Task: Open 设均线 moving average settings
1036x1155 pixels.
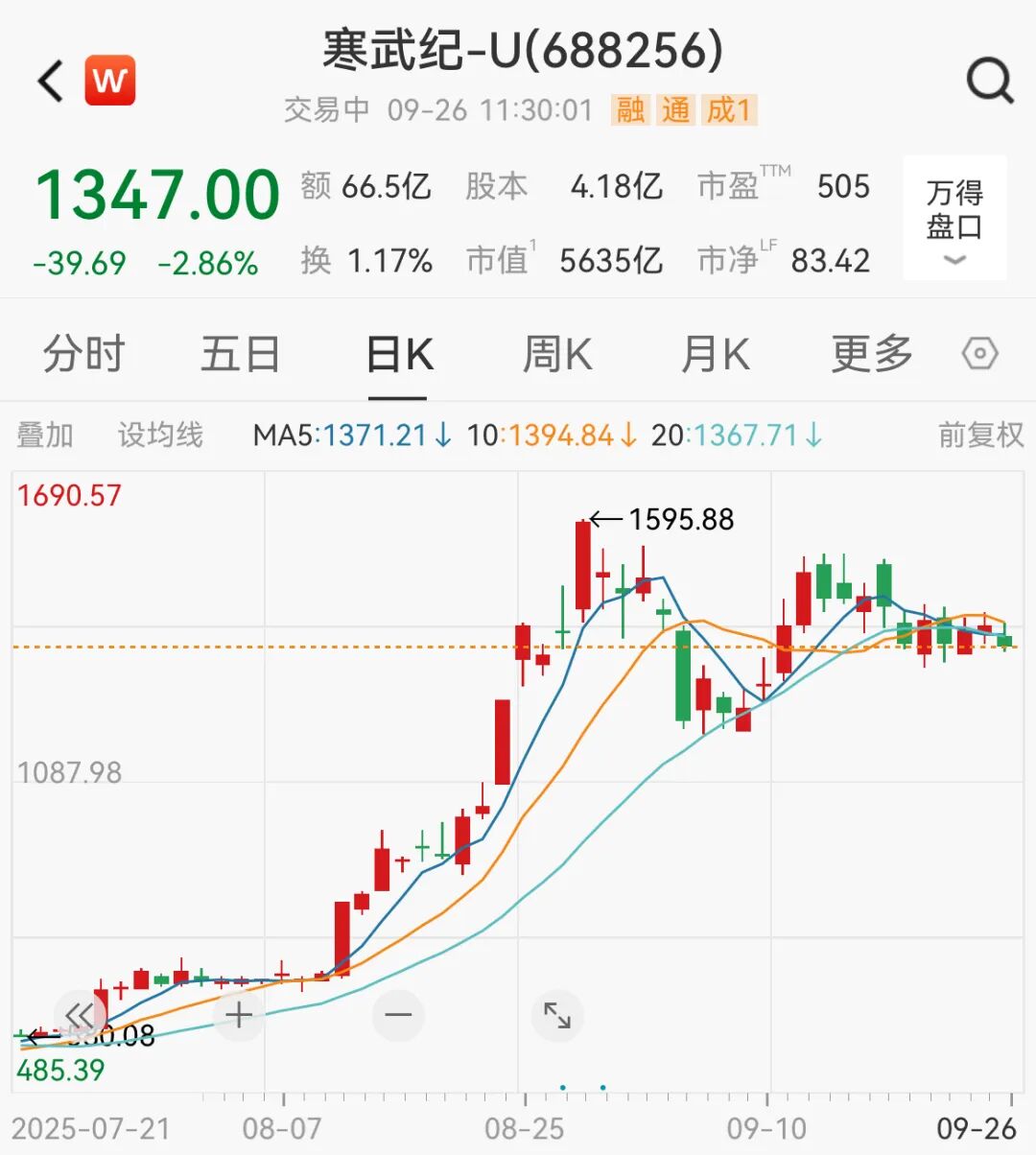Action: (160, 436)
